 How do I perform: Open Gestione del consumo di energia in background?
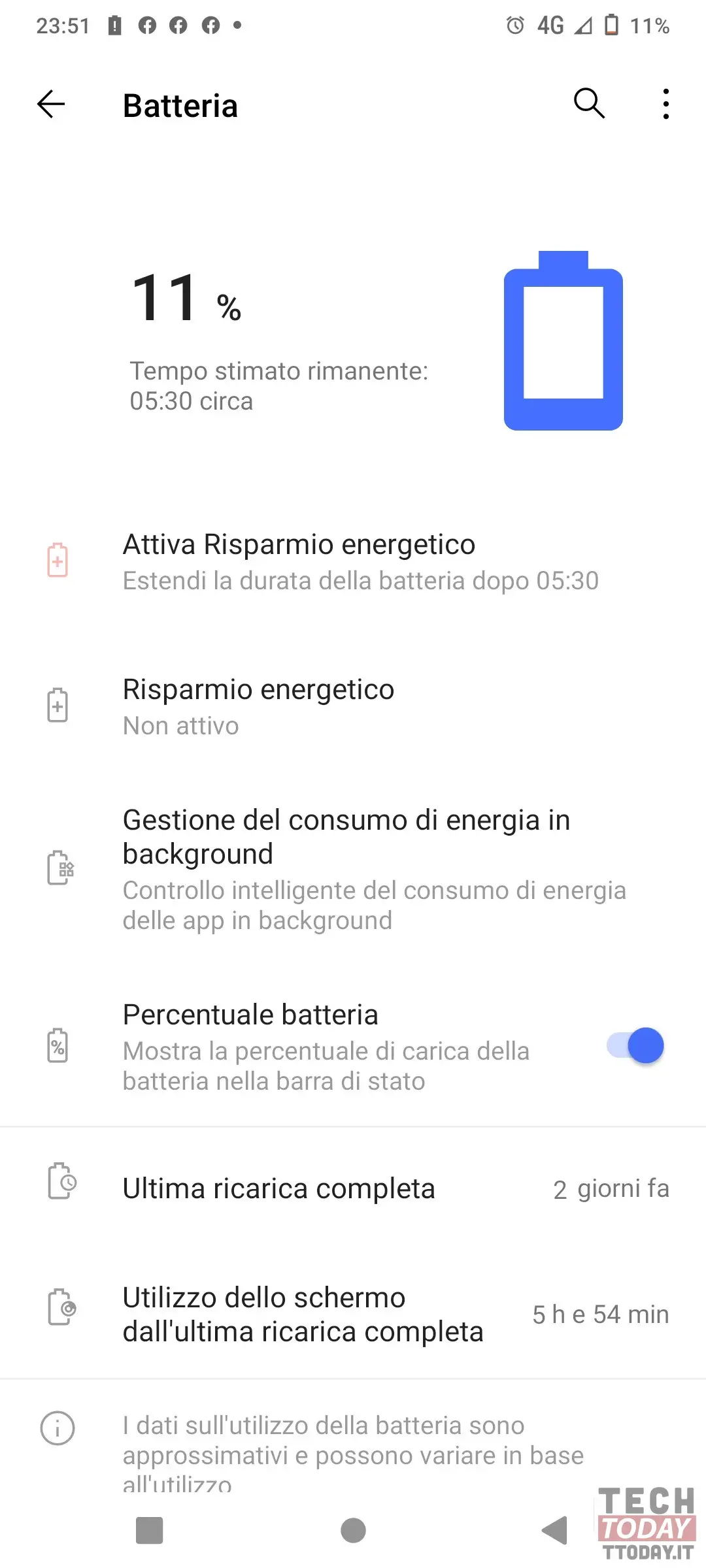[353, 869]
